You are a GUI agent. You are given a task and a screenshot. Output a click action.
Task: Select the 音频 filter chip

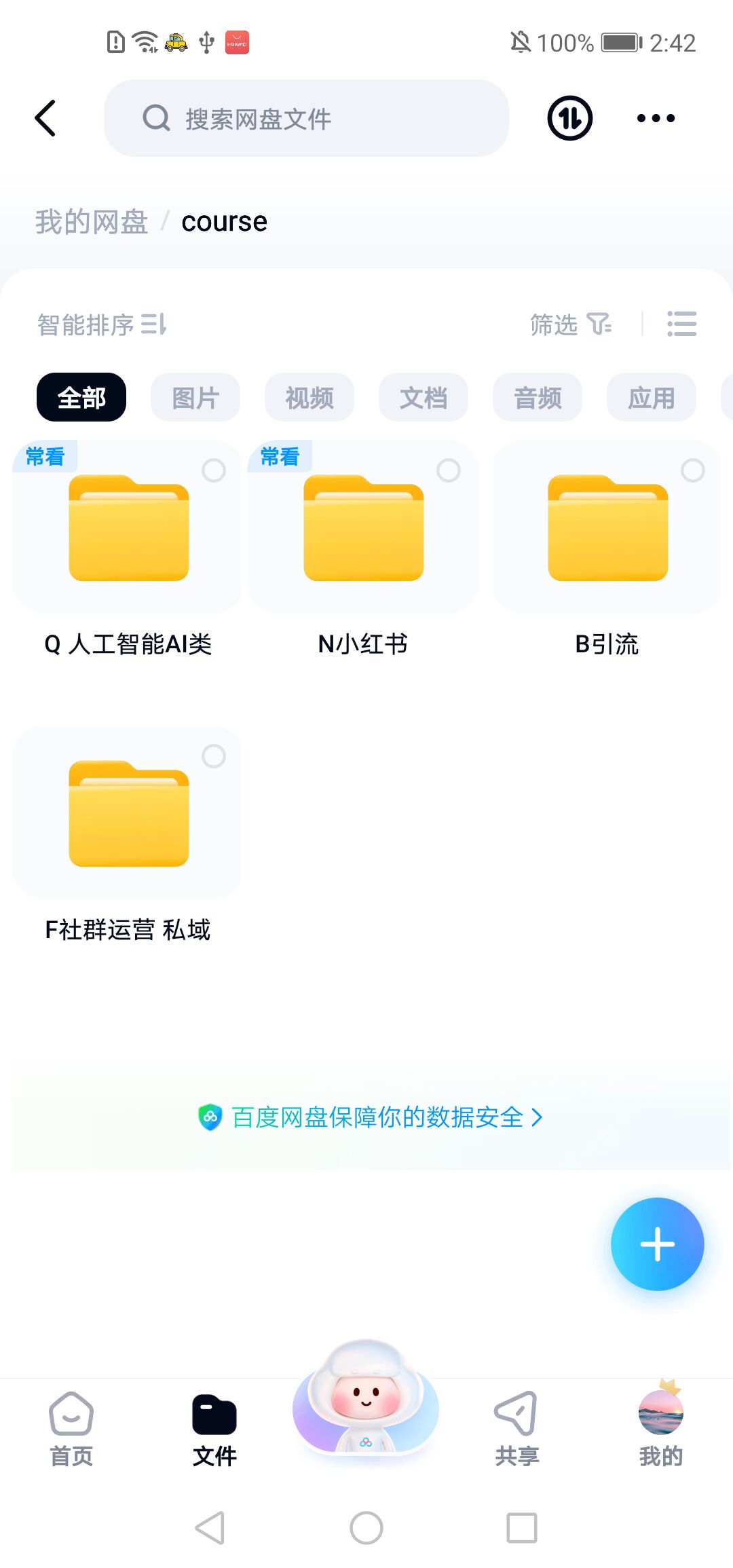tap(538, 398)
